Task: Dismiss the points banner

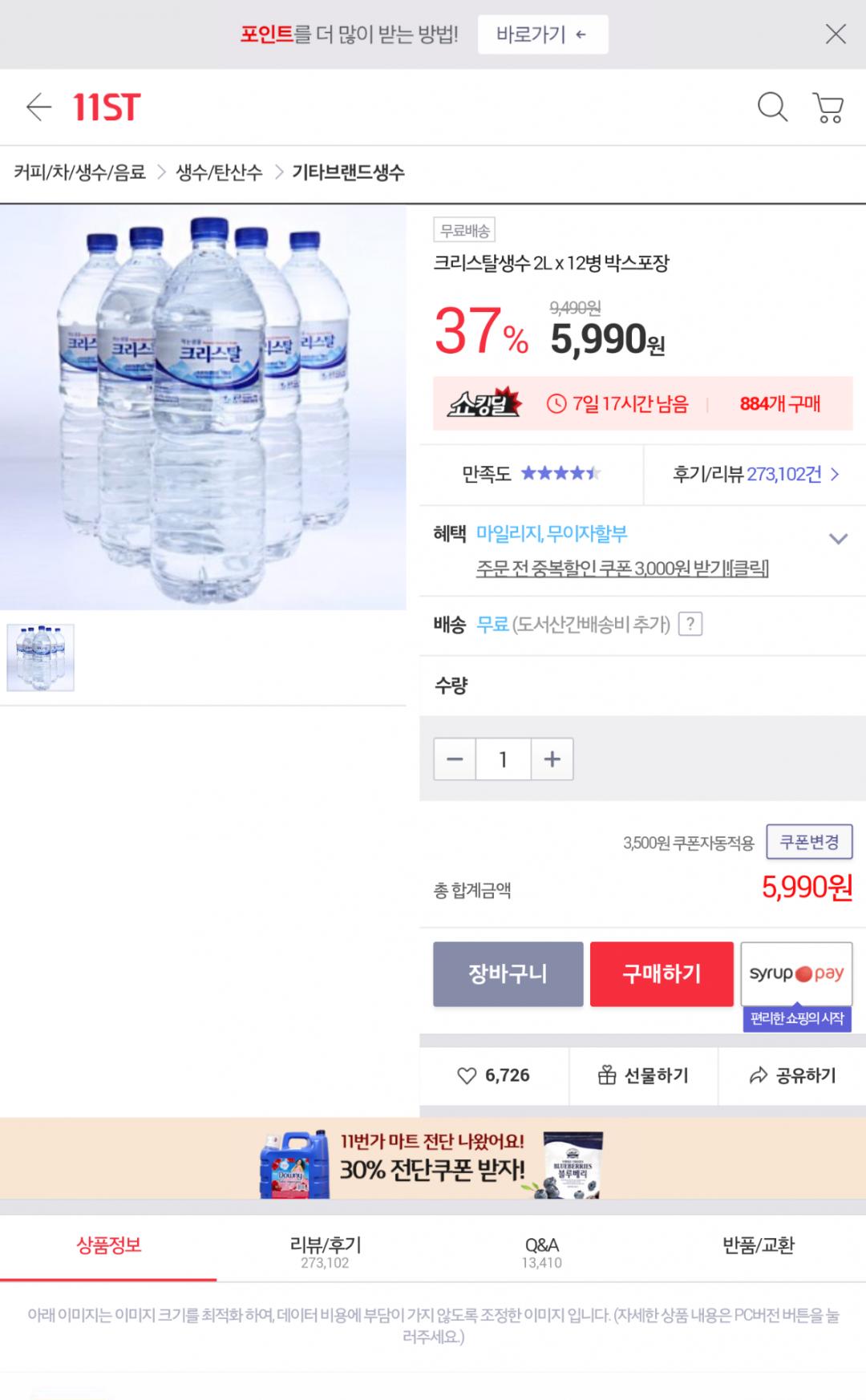Action: pos(836,34)
